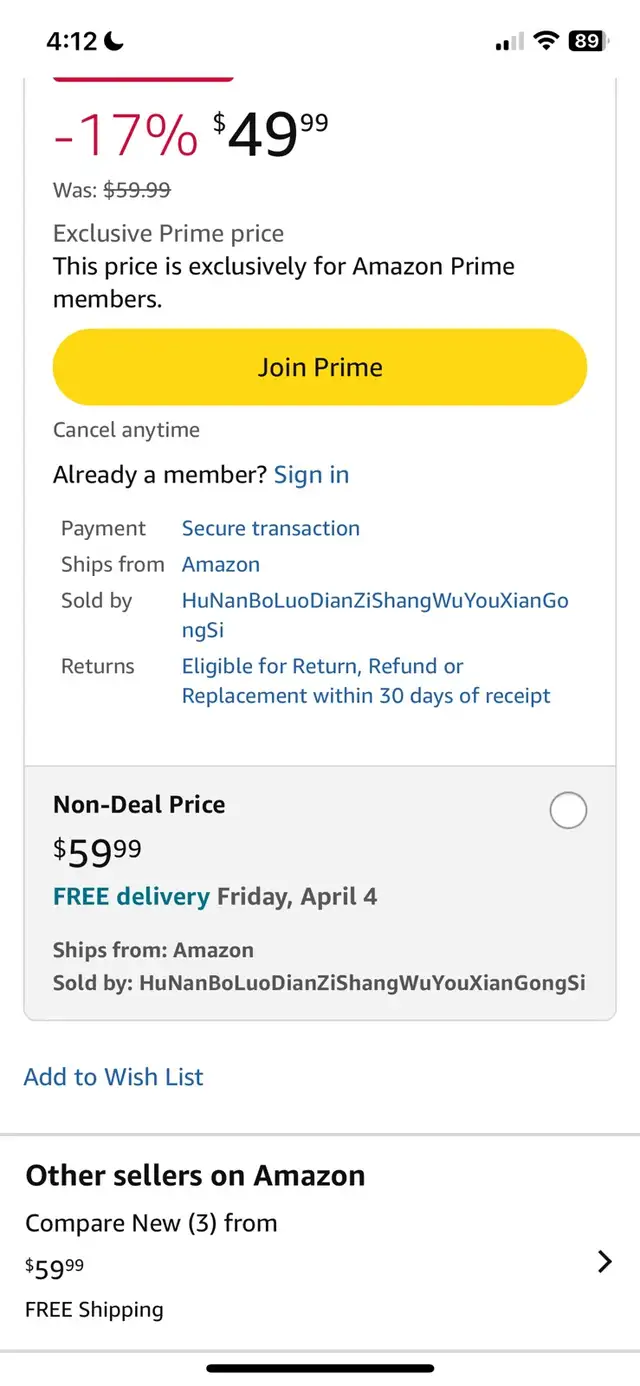Viewport: 640px width, 1386px height.
Task: Select the Non-Deal Price option
Action: (568, 810)
